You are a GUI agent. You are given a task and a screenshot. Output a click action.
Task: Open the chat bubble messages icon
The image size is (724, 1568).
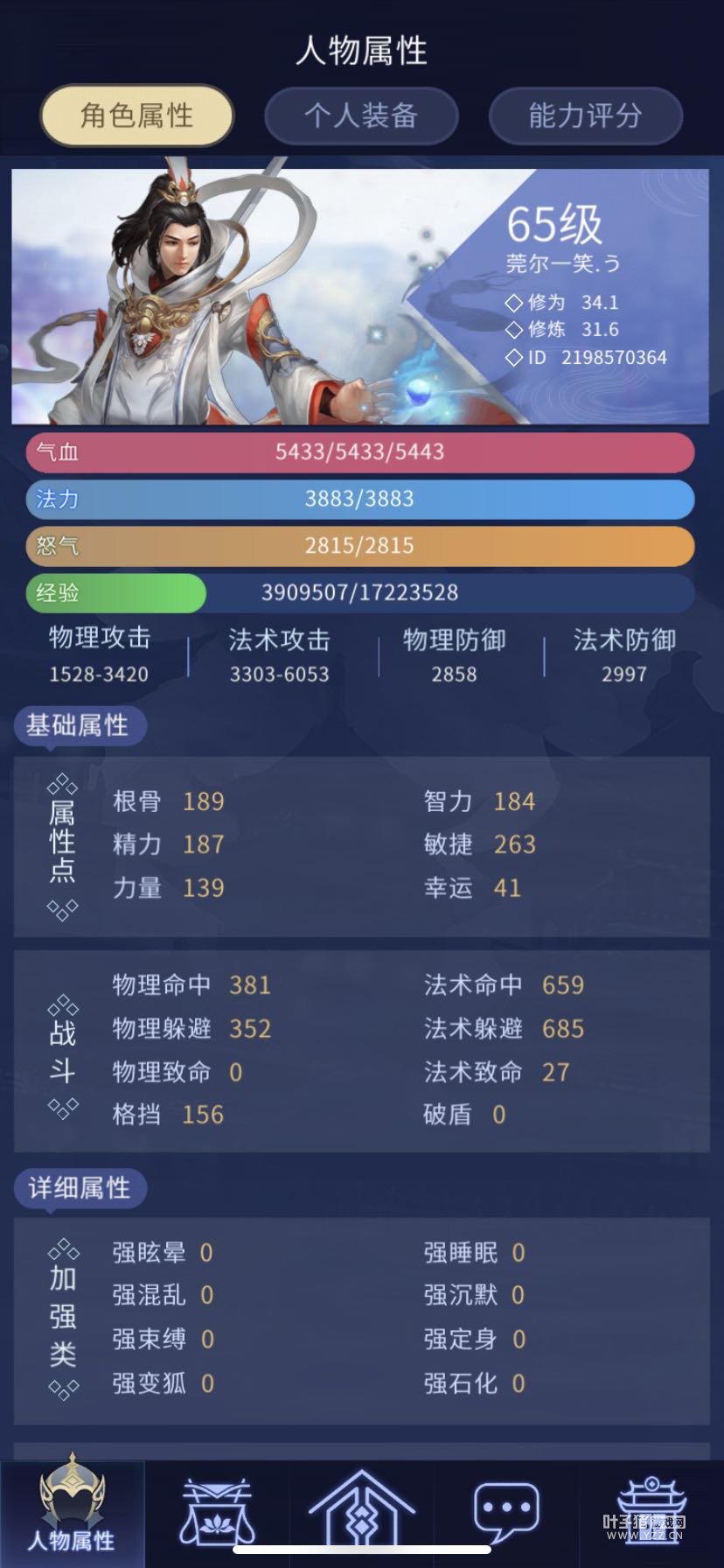(505, 1512)
